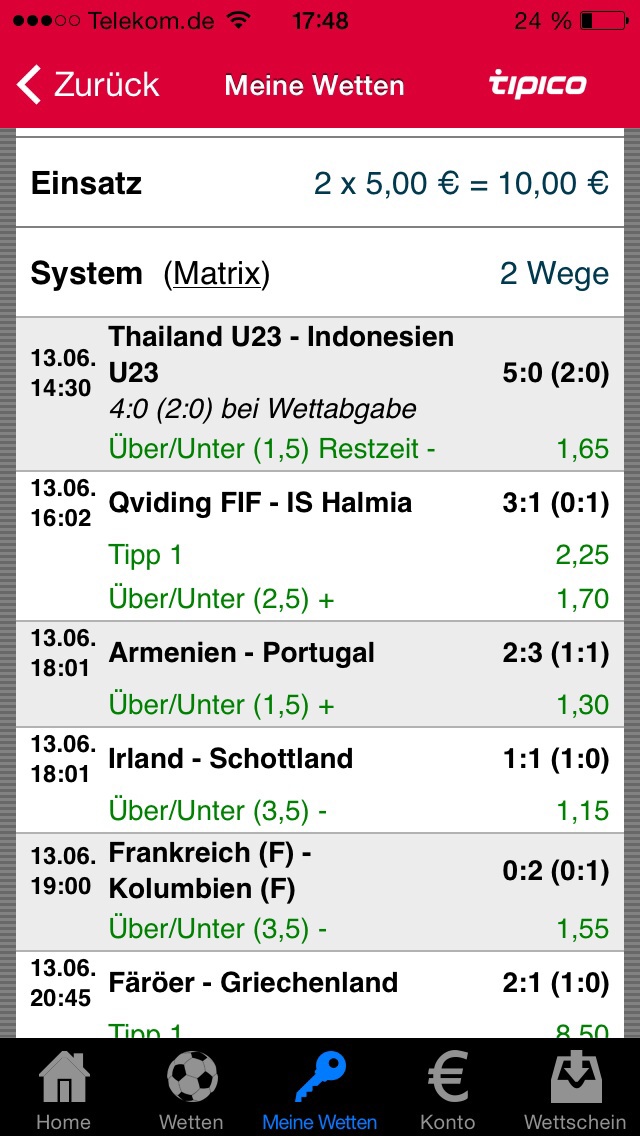
Task: Select the Meine Wetten tab
Action: pos(320,1089)
